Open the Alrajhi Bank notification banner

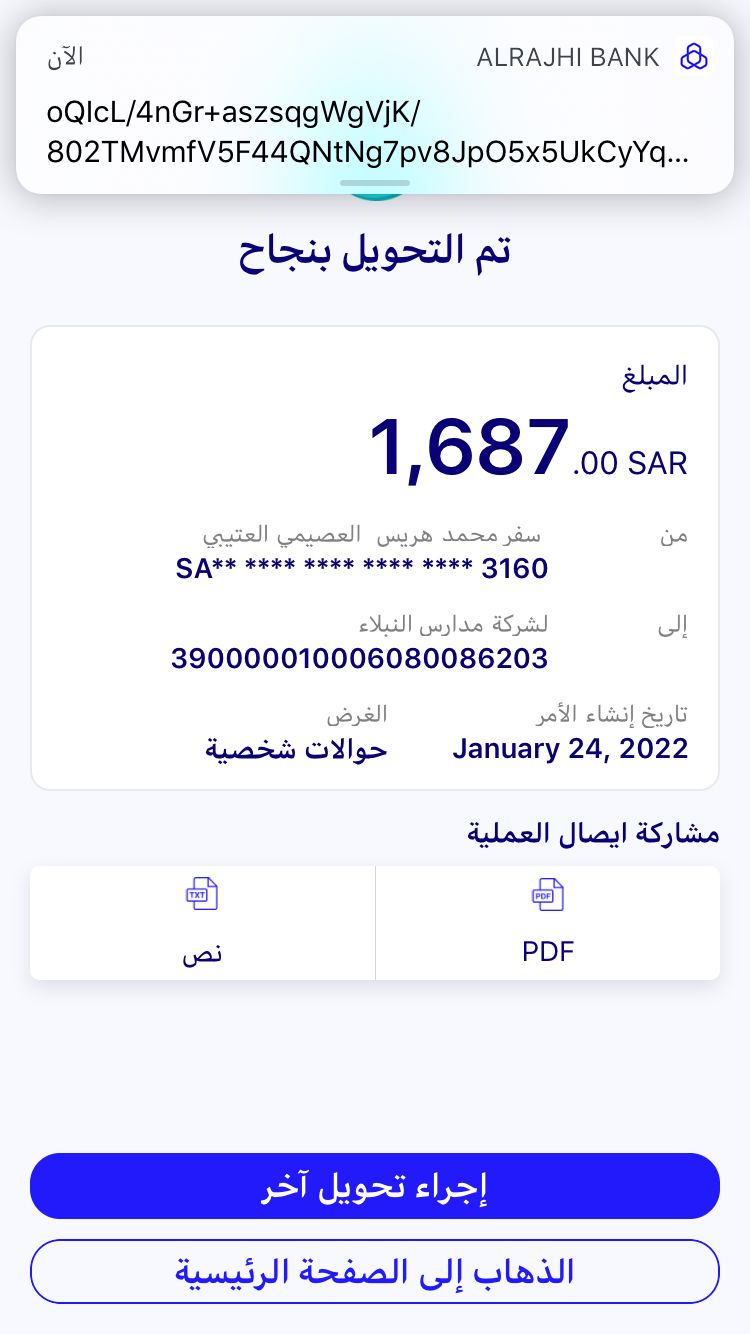tap(375, 105)
